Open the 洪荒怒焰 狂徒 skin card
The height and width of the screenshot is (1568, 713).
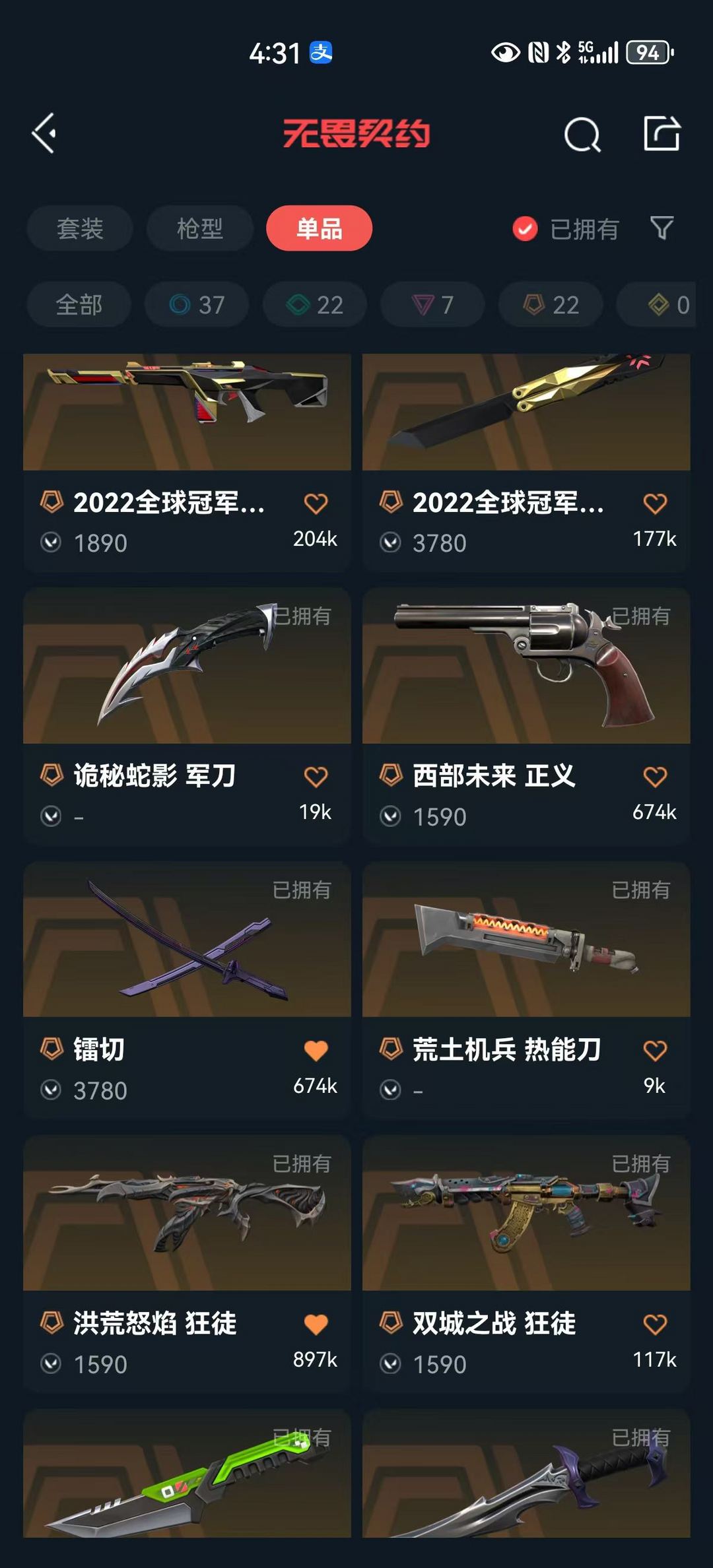[x=187, y=1264]
